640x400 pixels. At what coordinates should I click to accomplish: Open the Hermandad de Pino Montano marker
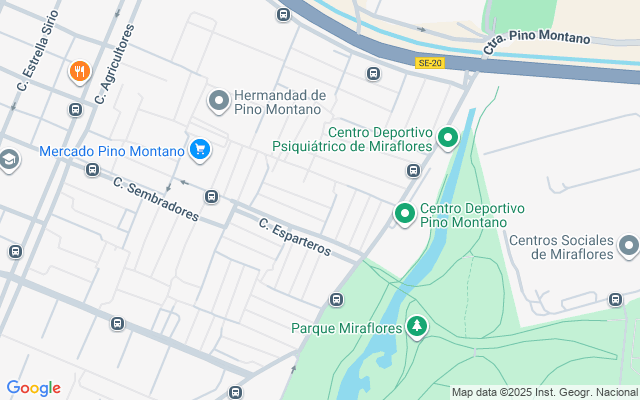pyautogui.click(x=219, y=101)
